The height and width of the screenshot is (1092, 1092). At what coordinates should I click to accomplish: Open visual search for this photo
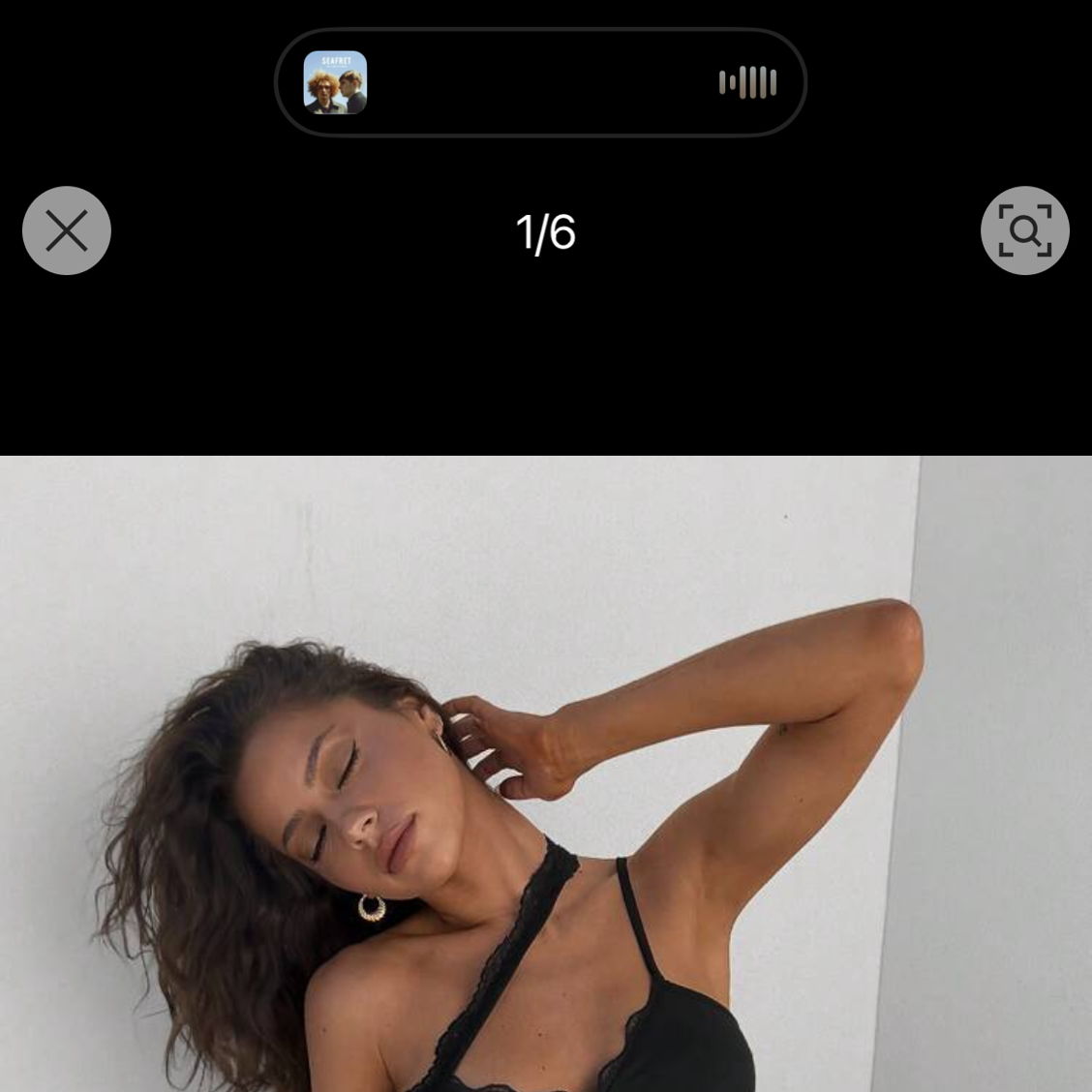tap(1024, 231)
